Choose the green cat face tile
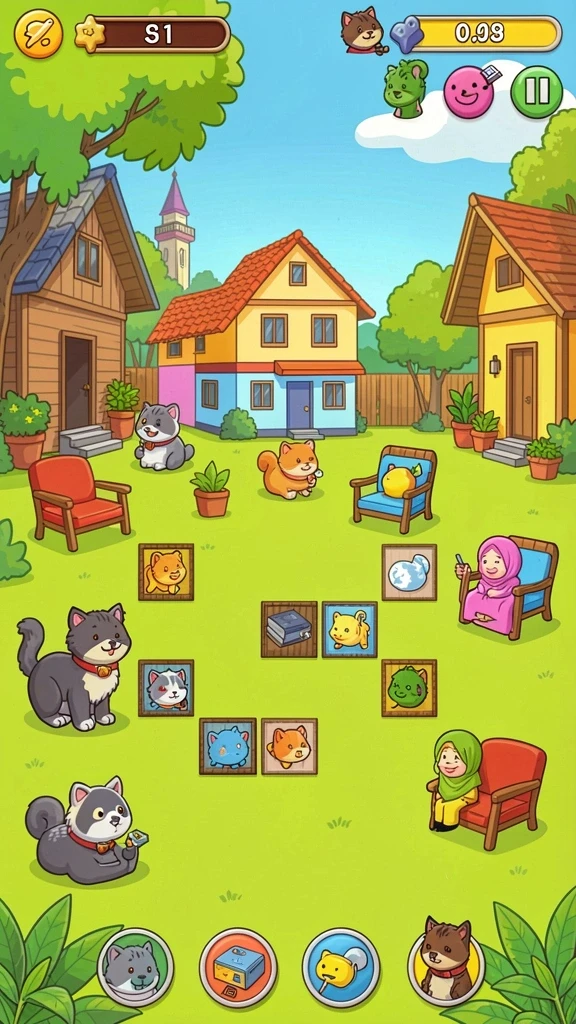 point(409,688)
